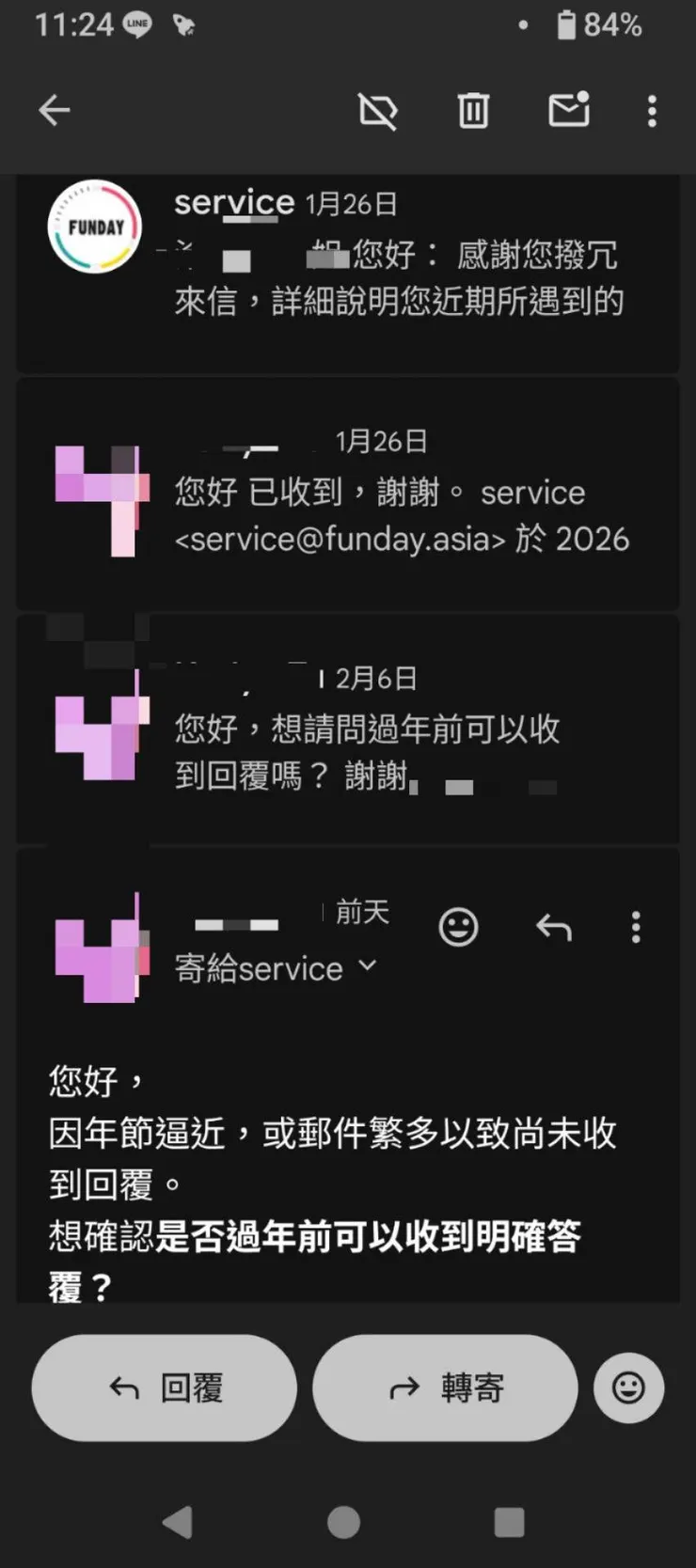Tap the 轉寄 (Forward) button
This screenshot has height=1568, width=696.
coord(444,1388)
